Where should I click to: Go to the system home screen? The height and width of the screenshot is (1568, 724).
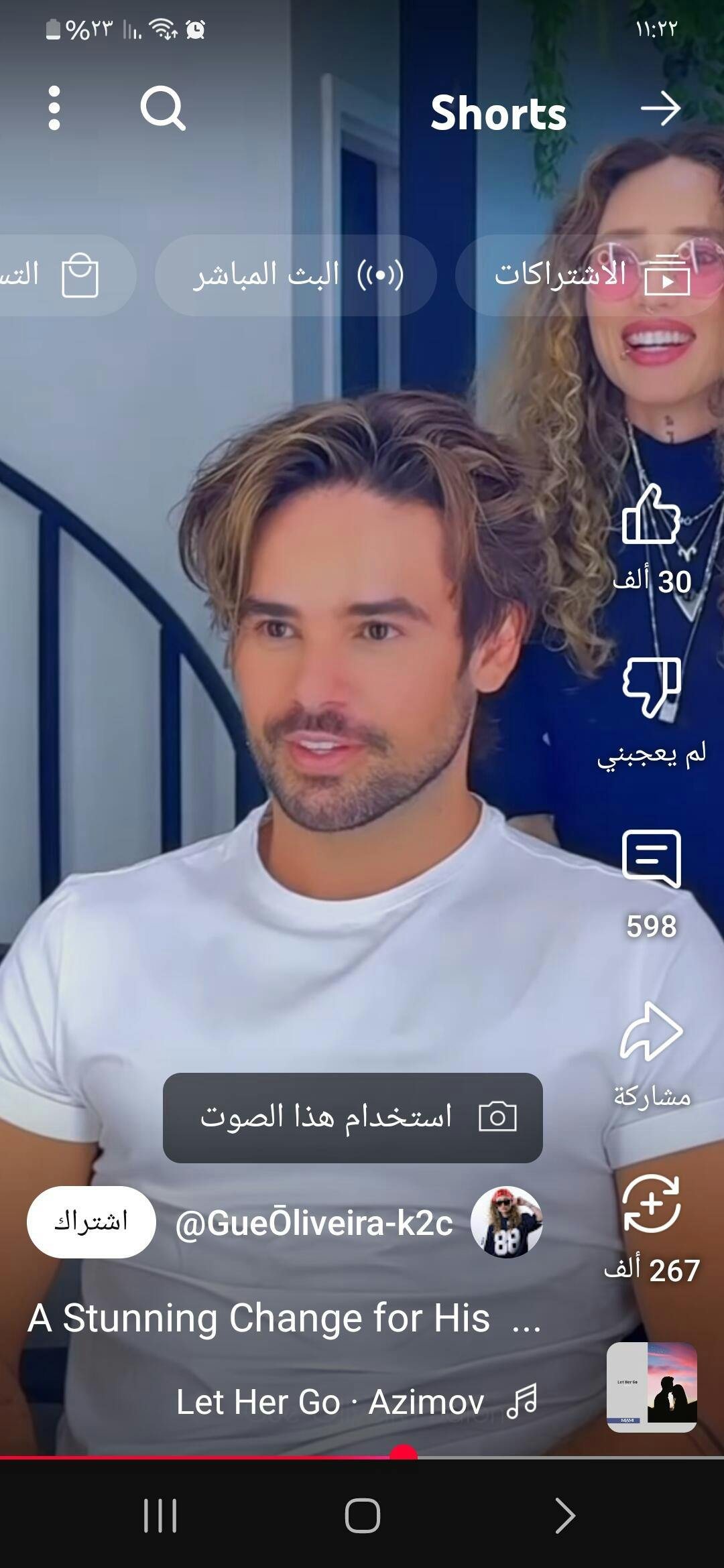click(x=362, y=1516)
